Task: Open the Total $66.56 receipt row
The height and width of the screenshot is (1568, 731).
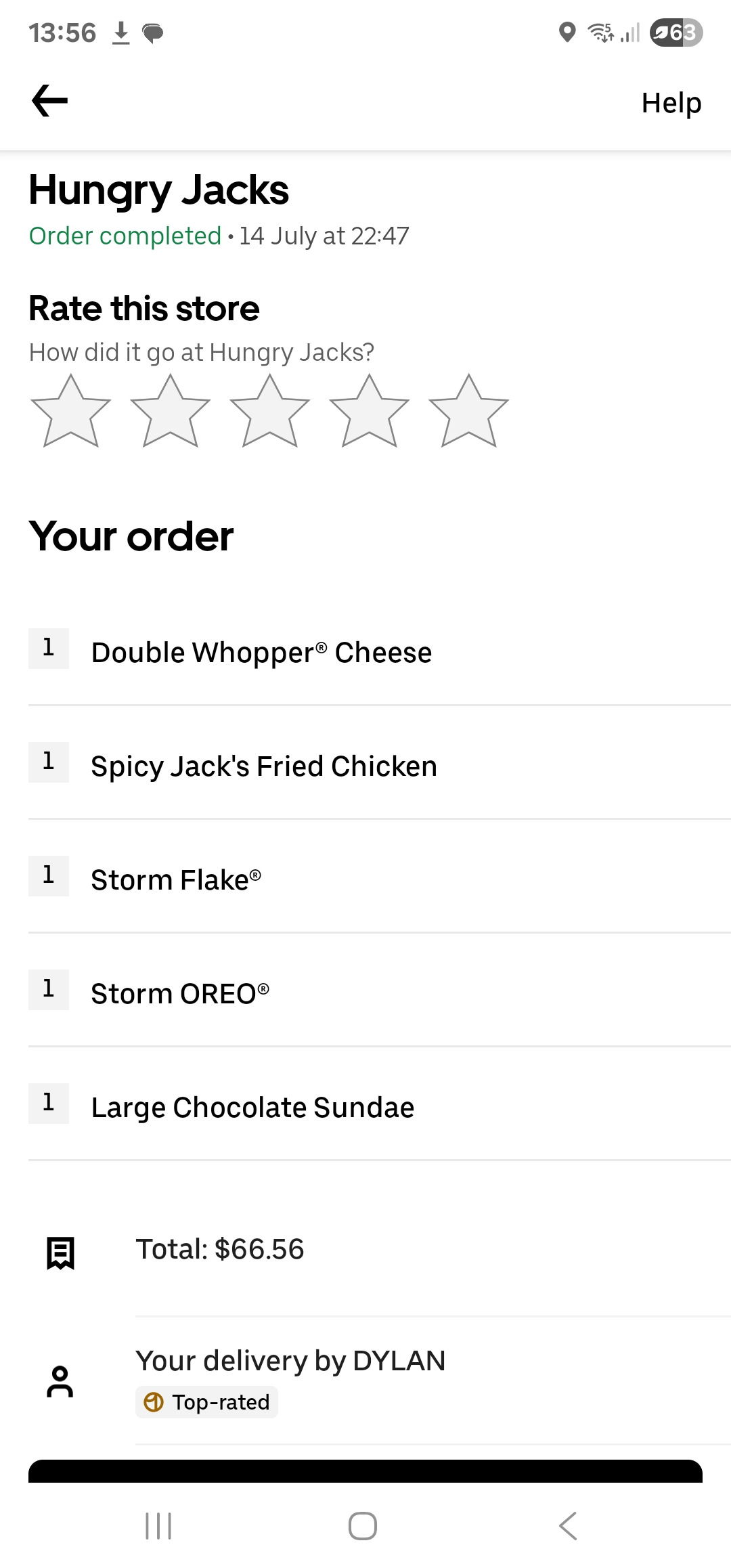Action: coord(365,1250)
